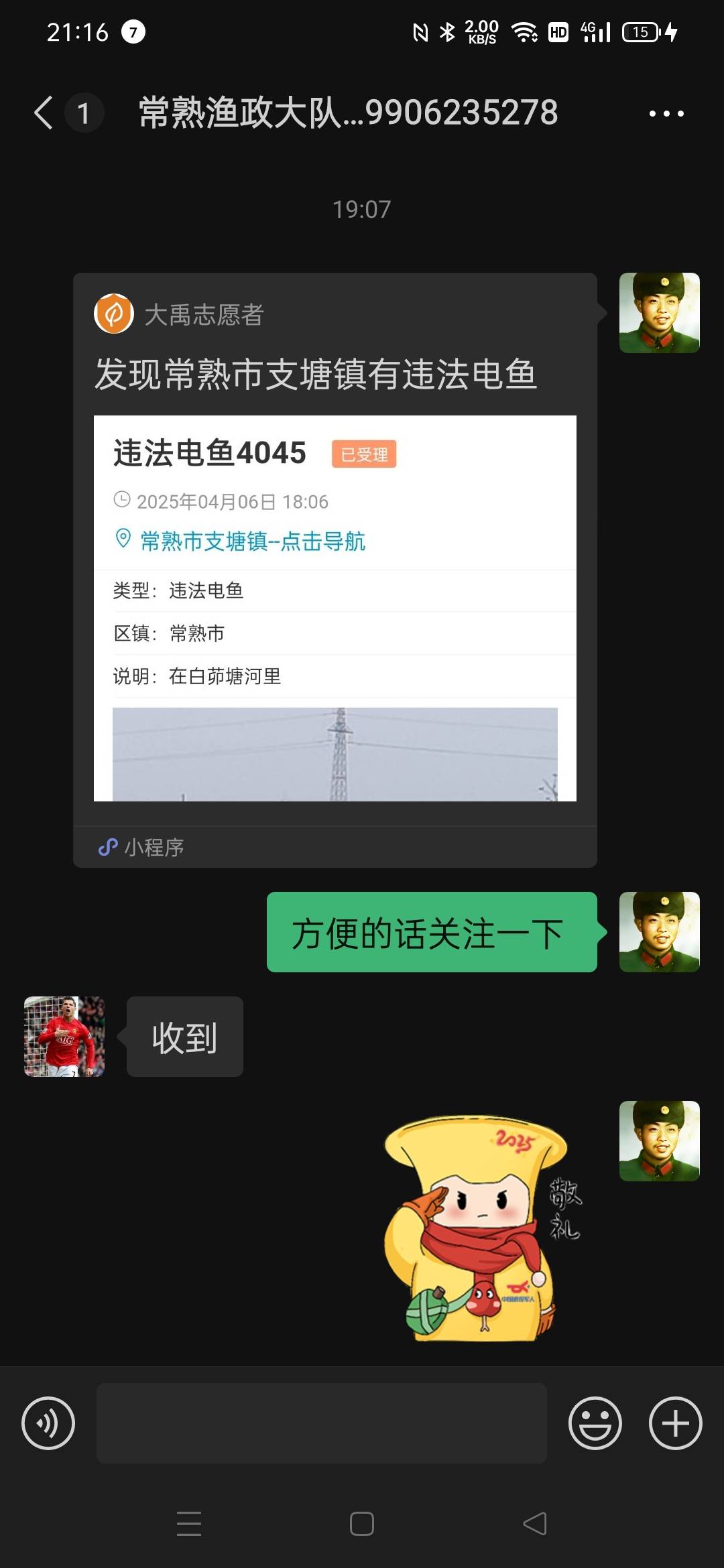This screenshot has width=724, height=1568.
Task: Tap your avatar next to 方便的话关注一下
Action: point(660,932)
